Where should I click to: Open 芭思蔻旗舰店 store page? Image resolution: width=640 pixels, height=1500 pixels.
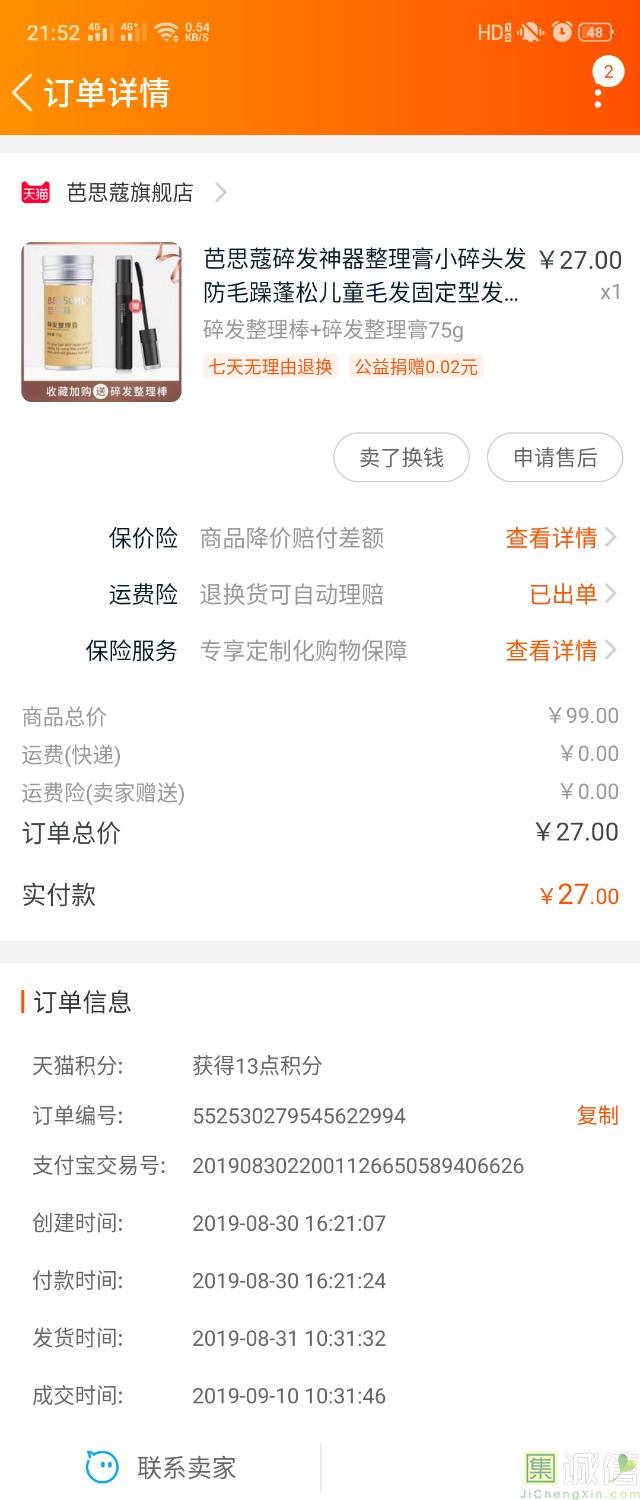130,193
